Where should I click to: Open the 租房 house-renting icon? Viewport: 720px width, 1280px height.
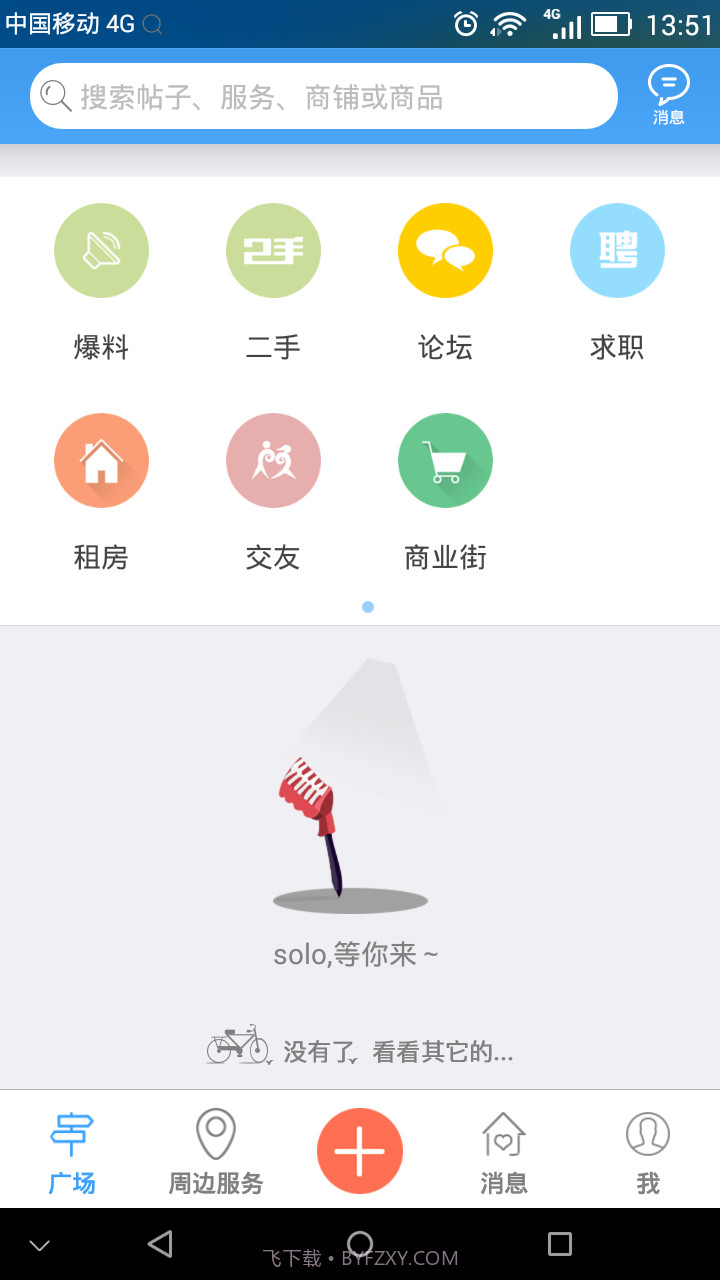pos(101,460)
